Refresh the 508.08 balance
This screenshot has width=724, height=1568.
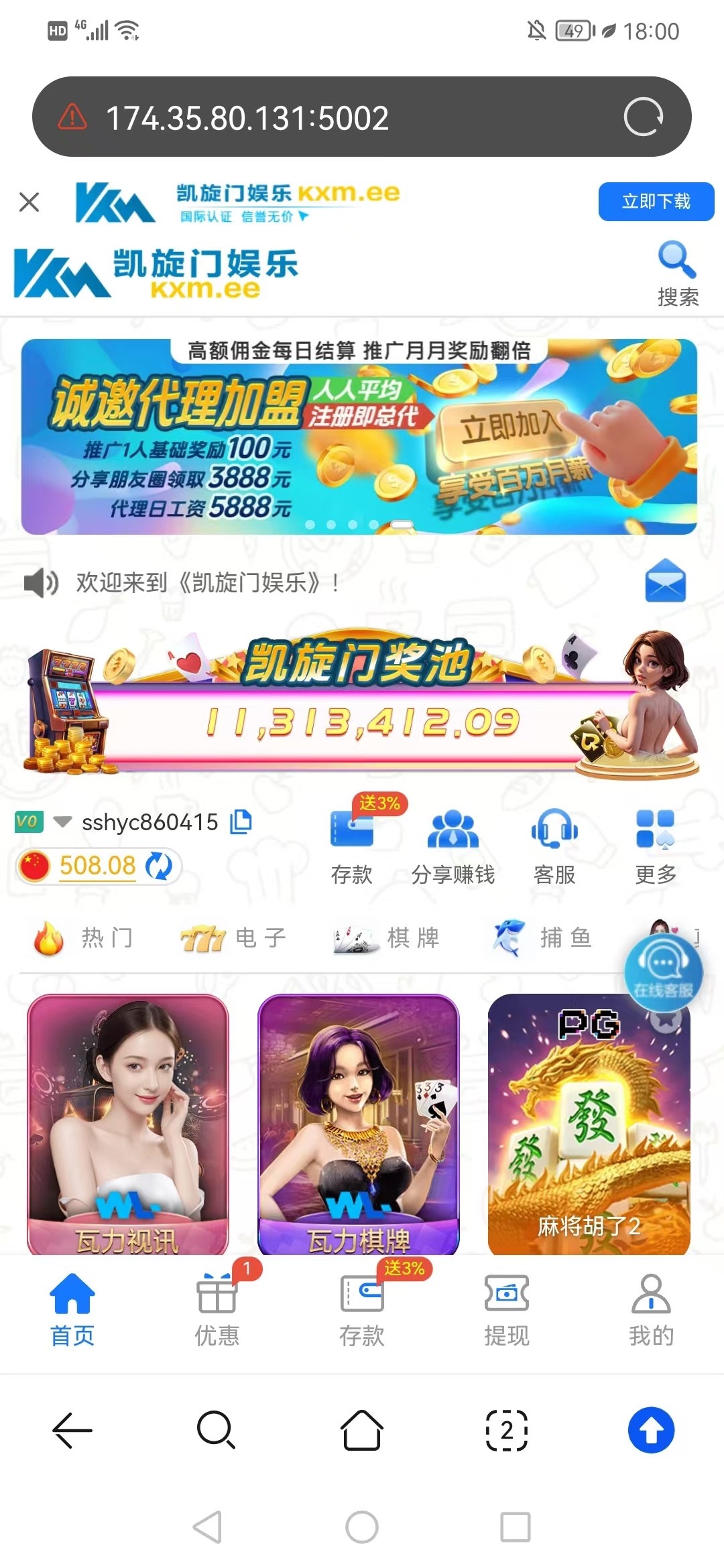159,866
